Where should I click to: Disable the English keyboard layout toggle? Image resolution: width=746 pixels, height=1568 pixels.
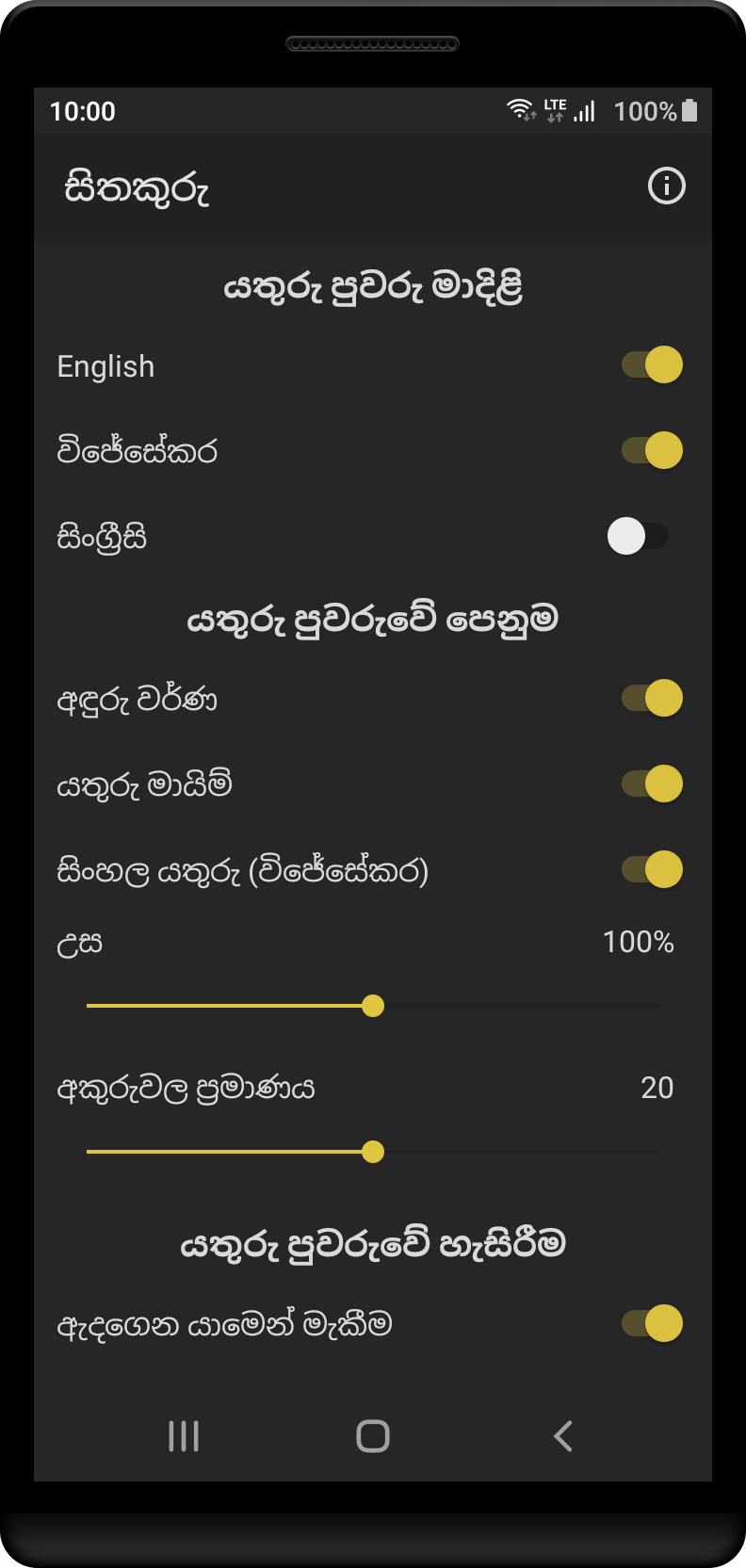click(652, 364)
